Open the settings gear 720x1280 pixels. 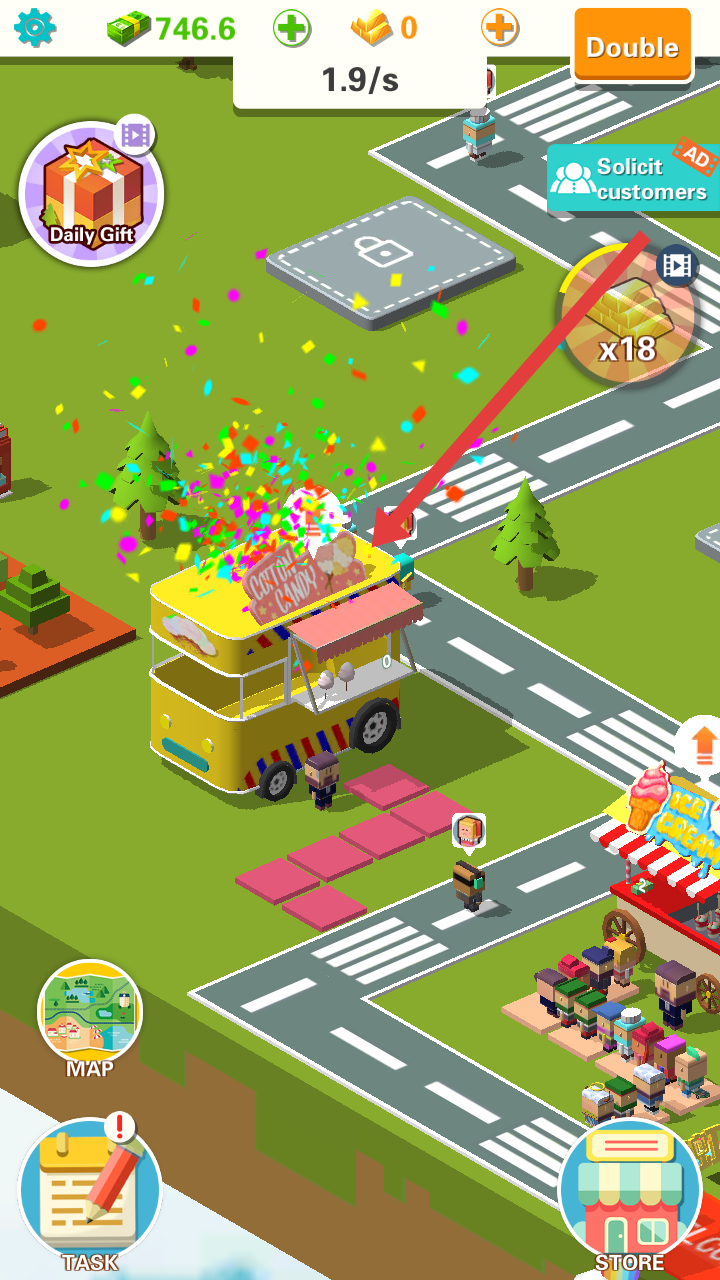[35, 28]
